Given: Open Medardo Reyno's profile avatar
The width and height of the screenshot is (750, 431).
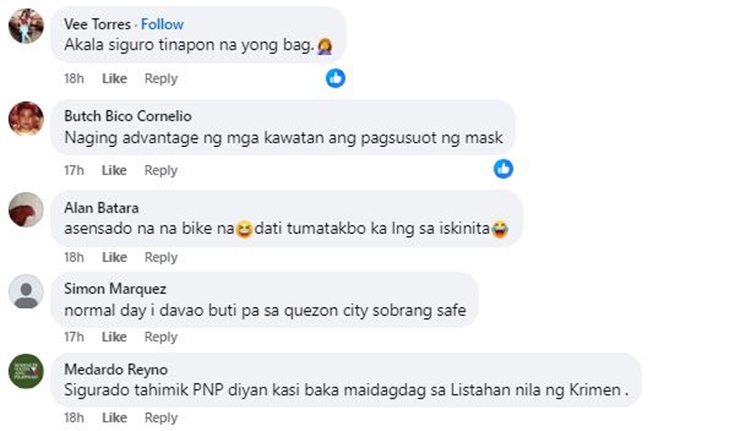Looking at the screenshot, I should coord(26,371).
